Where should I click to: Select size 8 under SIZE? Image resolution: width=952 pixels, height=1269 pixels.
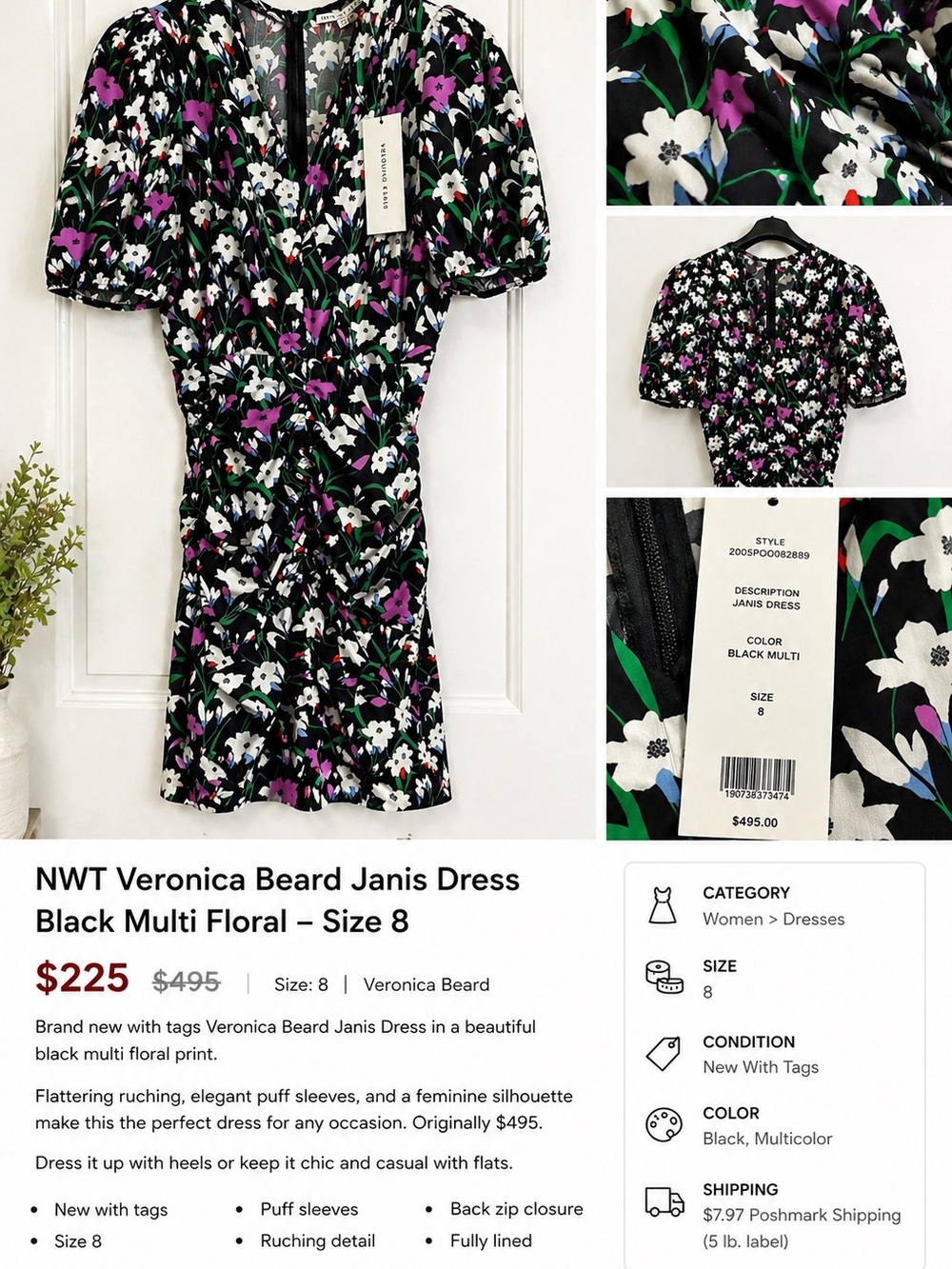point(706,991)
